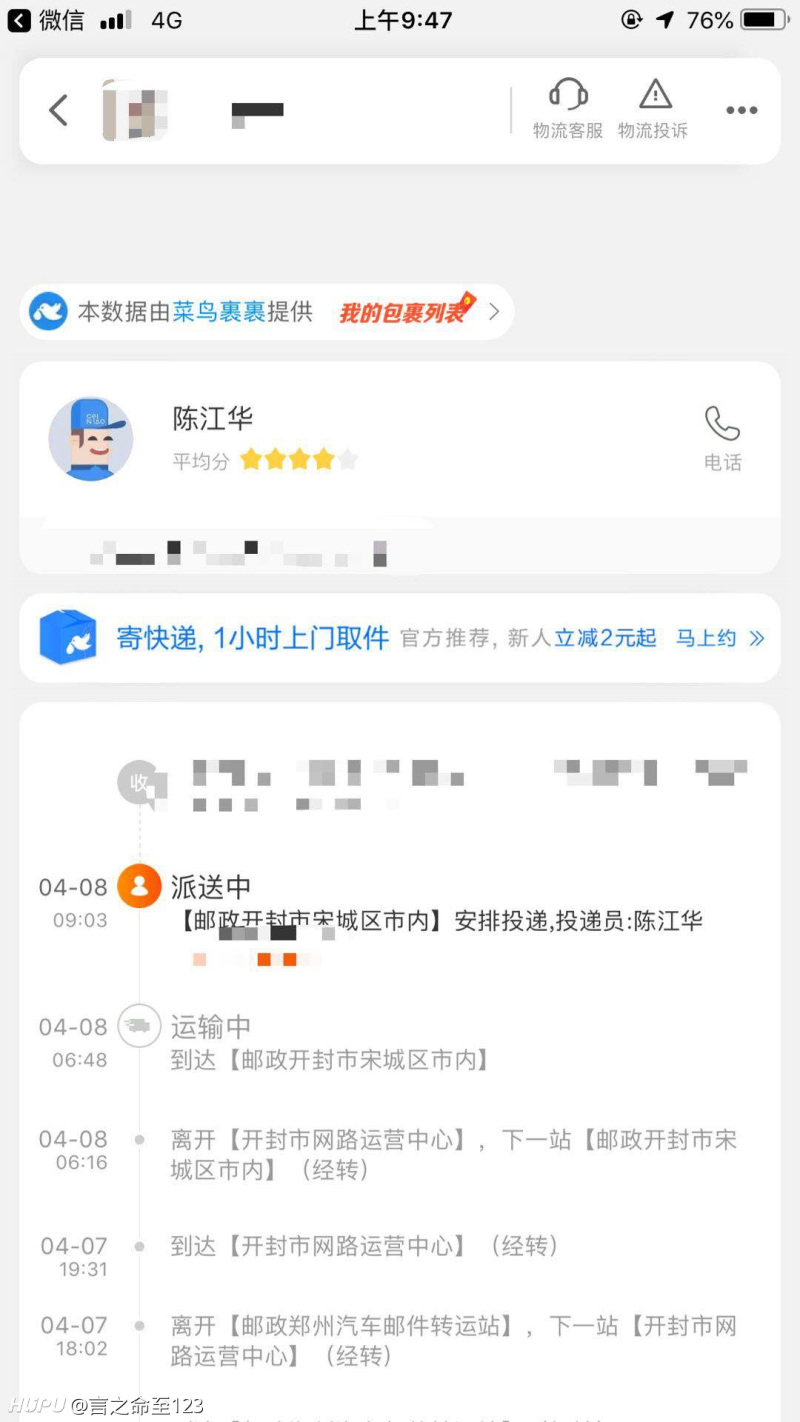This screenshot has height=1422, width=800.
Task: Tap the ellipsis more-options menu
Action: pos(741,110)
